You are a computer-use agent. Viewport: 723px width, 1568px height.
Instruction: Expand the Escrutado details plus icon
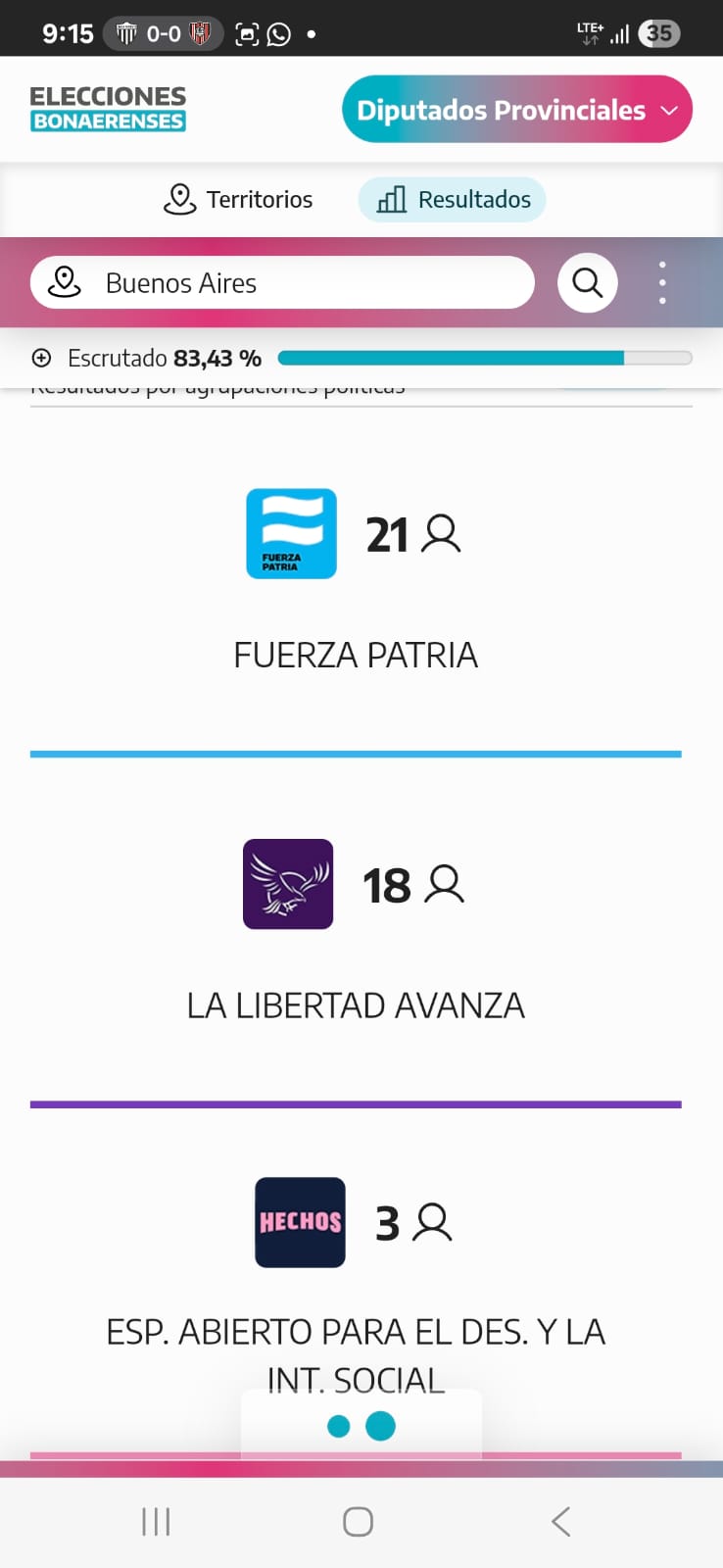point(42,358)
